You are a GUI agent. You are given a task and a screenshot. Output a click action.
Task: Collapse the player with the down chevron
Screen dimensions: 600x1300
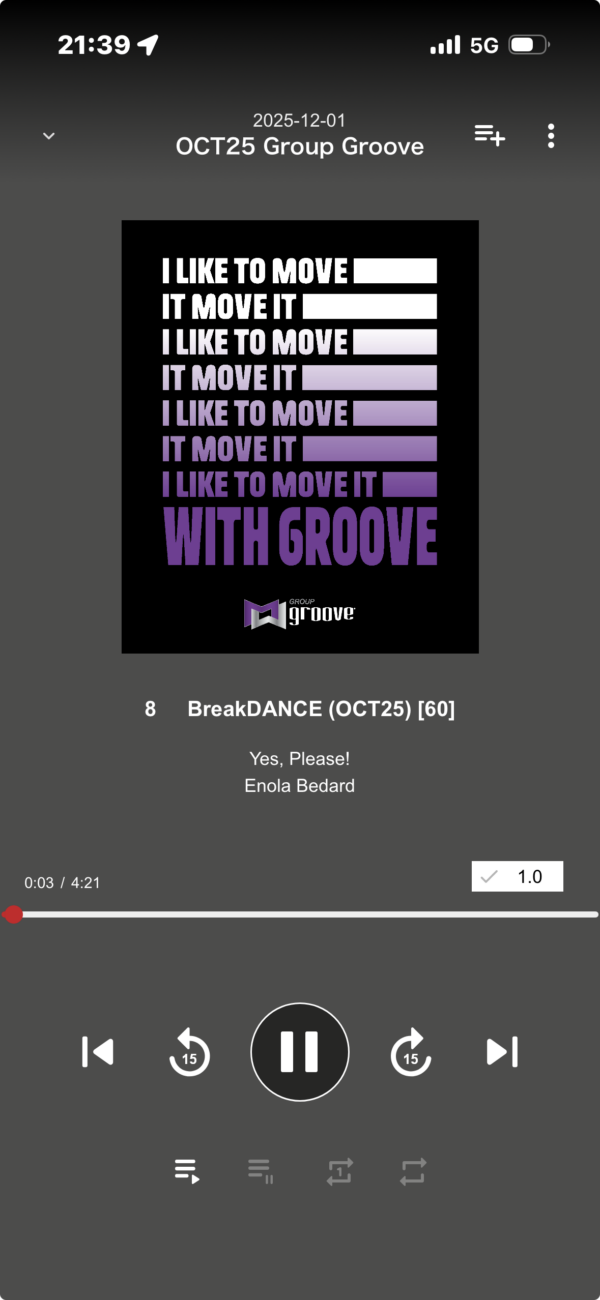point(48,136)
